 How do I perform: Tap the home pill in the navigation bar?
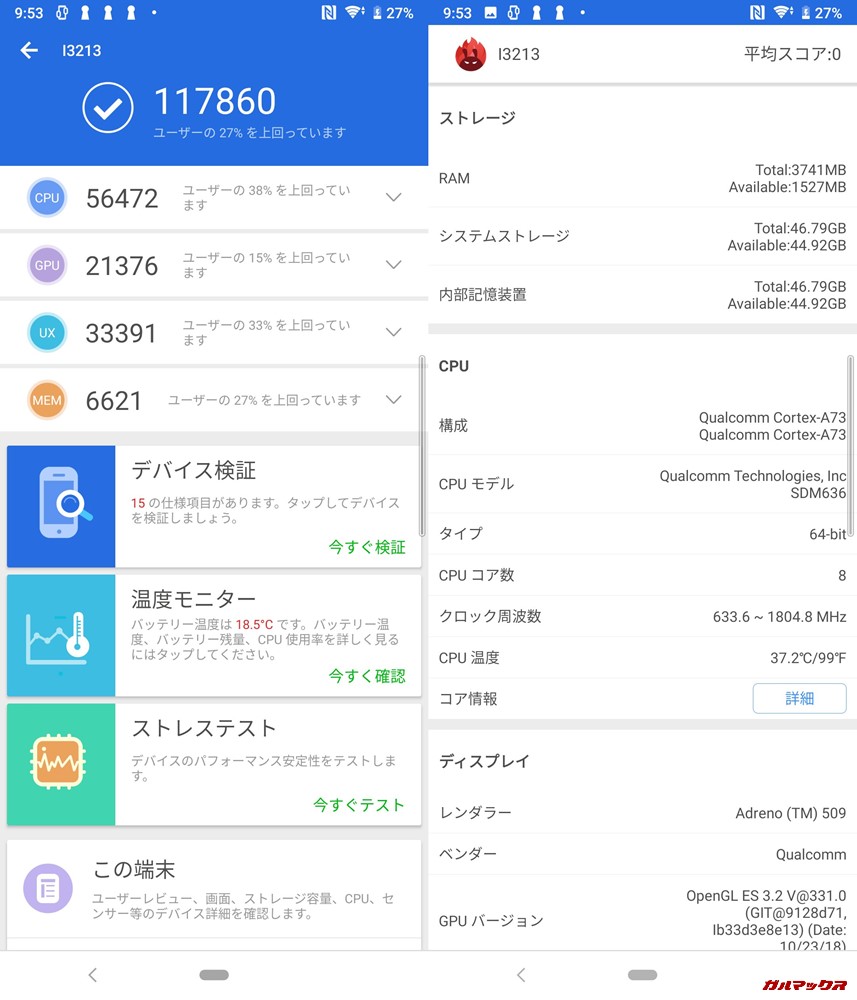[x=214, y=974]
